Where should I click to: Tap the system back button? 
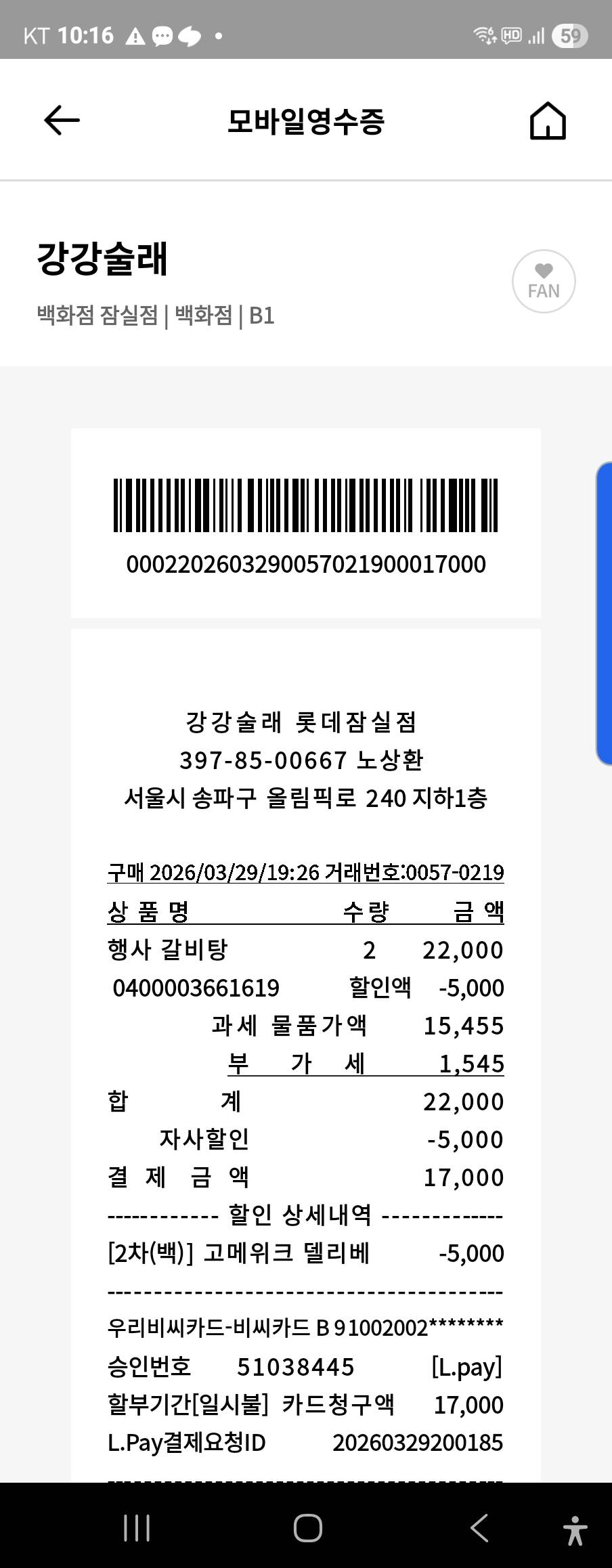[479, 1528]
